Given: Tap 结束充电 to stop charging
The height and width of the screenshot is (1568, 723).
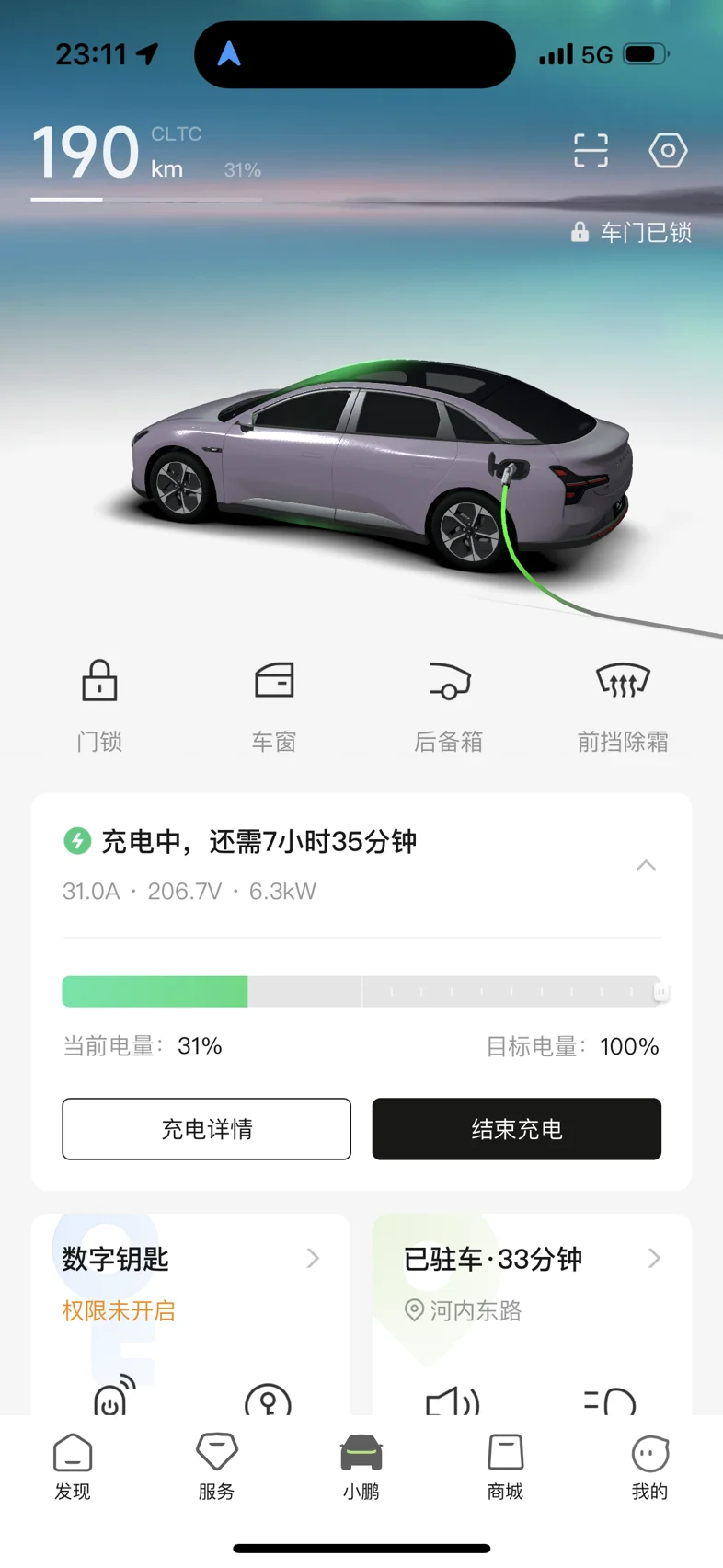Looking at the screenshot, I should point(517,1129).
